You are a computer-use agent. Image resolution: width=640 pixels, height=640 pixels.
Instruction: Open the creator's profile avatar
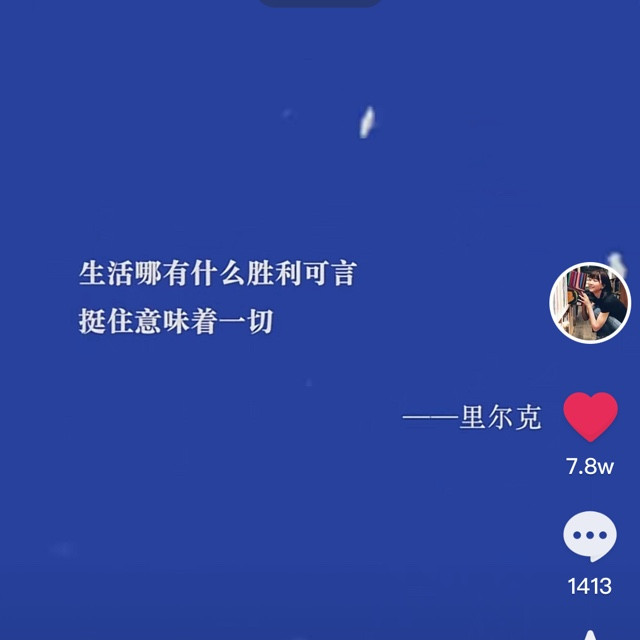[x=590, y=303]
